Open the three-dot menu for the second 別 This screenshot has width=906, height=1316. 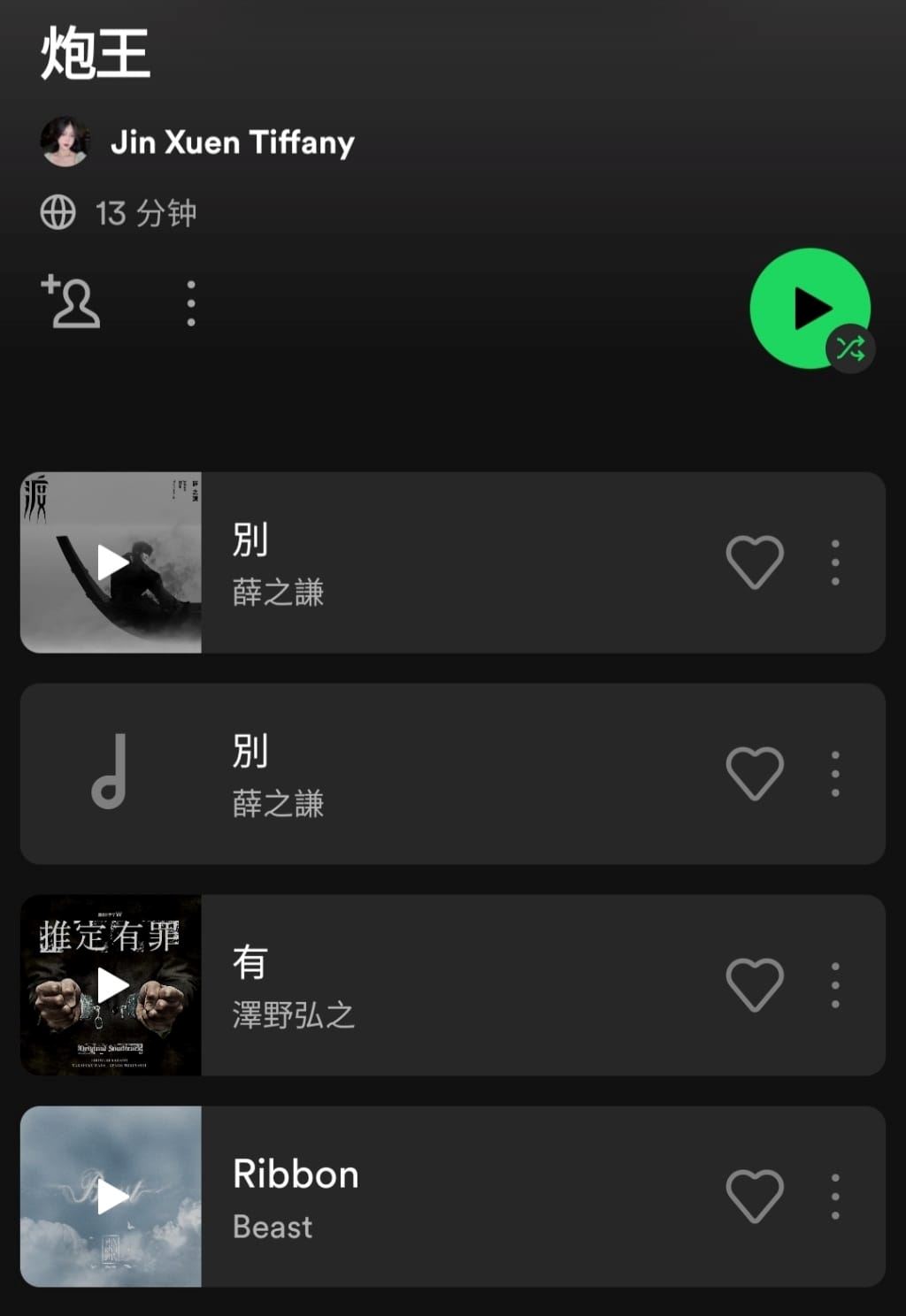point(834,773)
